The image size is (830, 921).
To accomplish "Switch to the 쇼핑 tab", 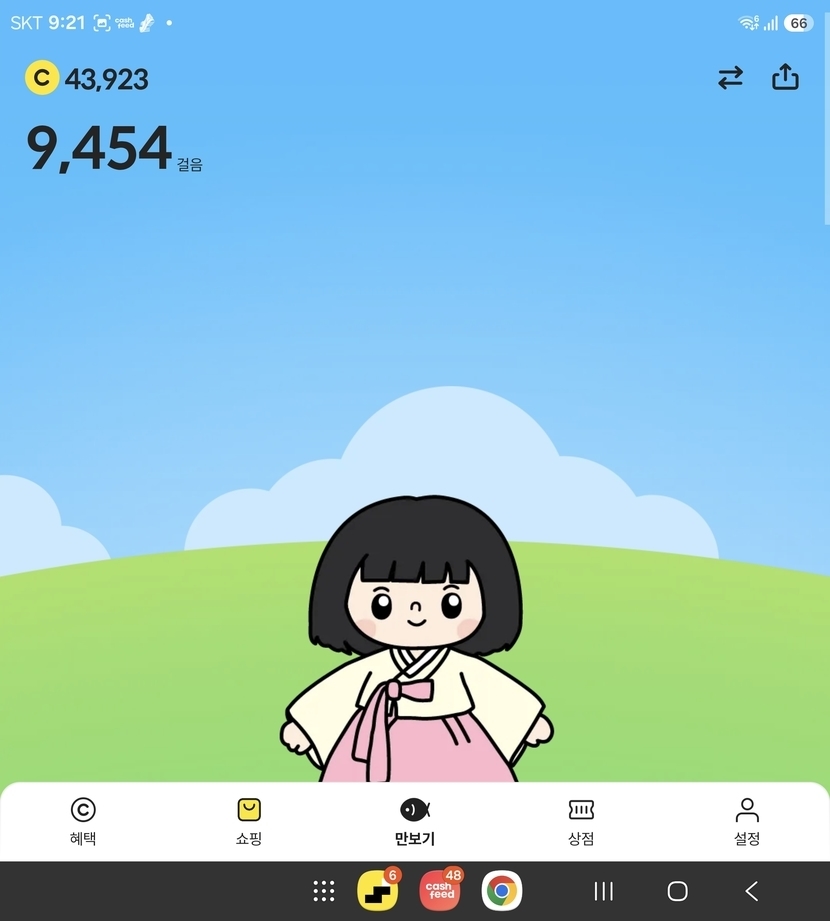I will (248, 821).
